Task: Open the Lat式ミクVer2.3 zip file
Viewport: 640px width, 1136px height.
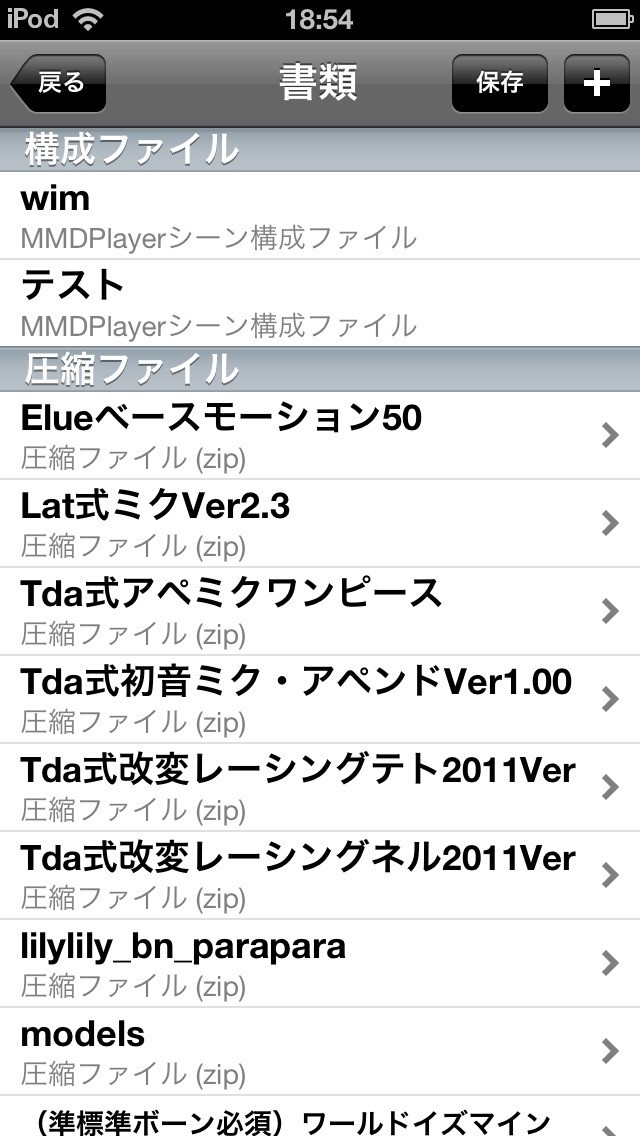Action: (x=320, y=523)
